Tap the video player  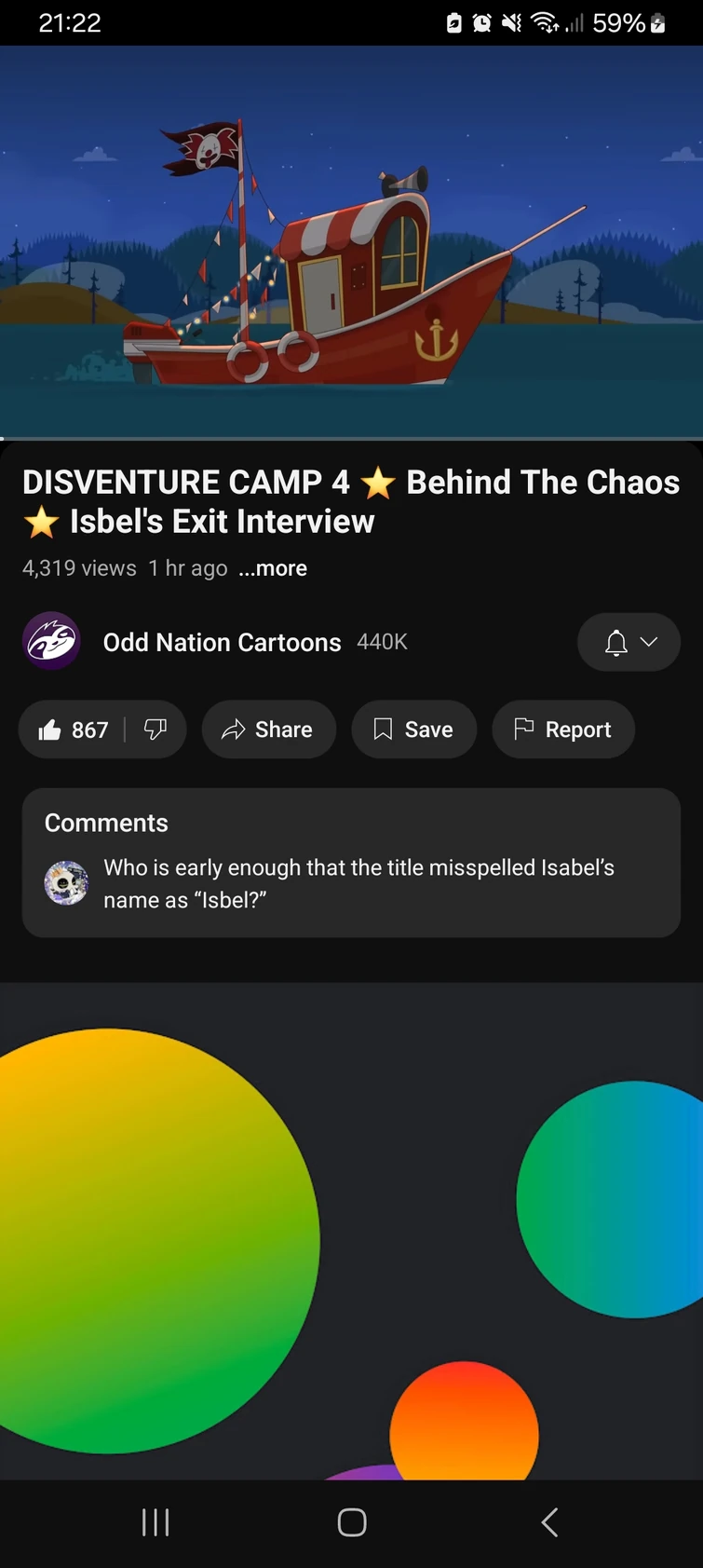[351, 242]
